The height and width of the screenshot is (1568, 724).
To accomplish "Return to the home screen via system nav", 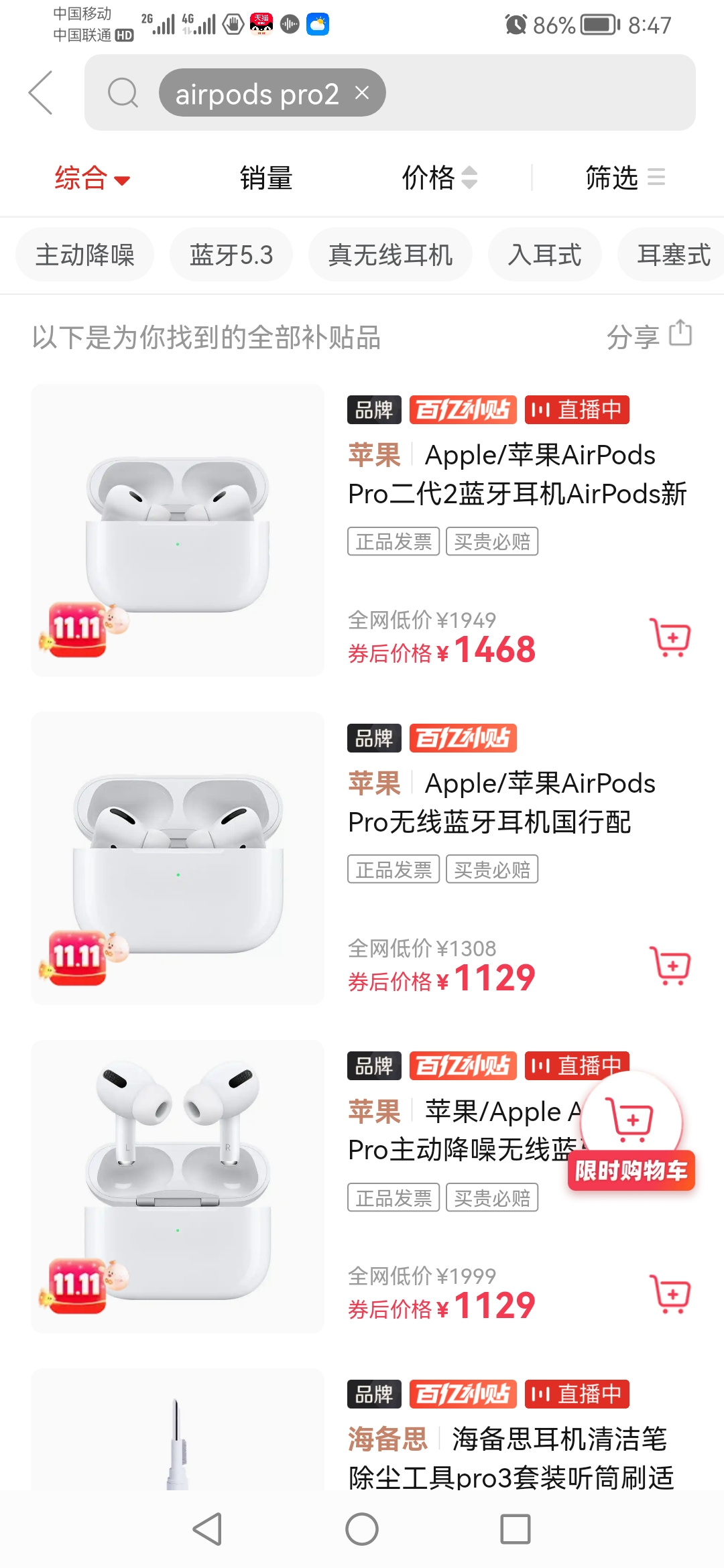I will (362, 1530).
